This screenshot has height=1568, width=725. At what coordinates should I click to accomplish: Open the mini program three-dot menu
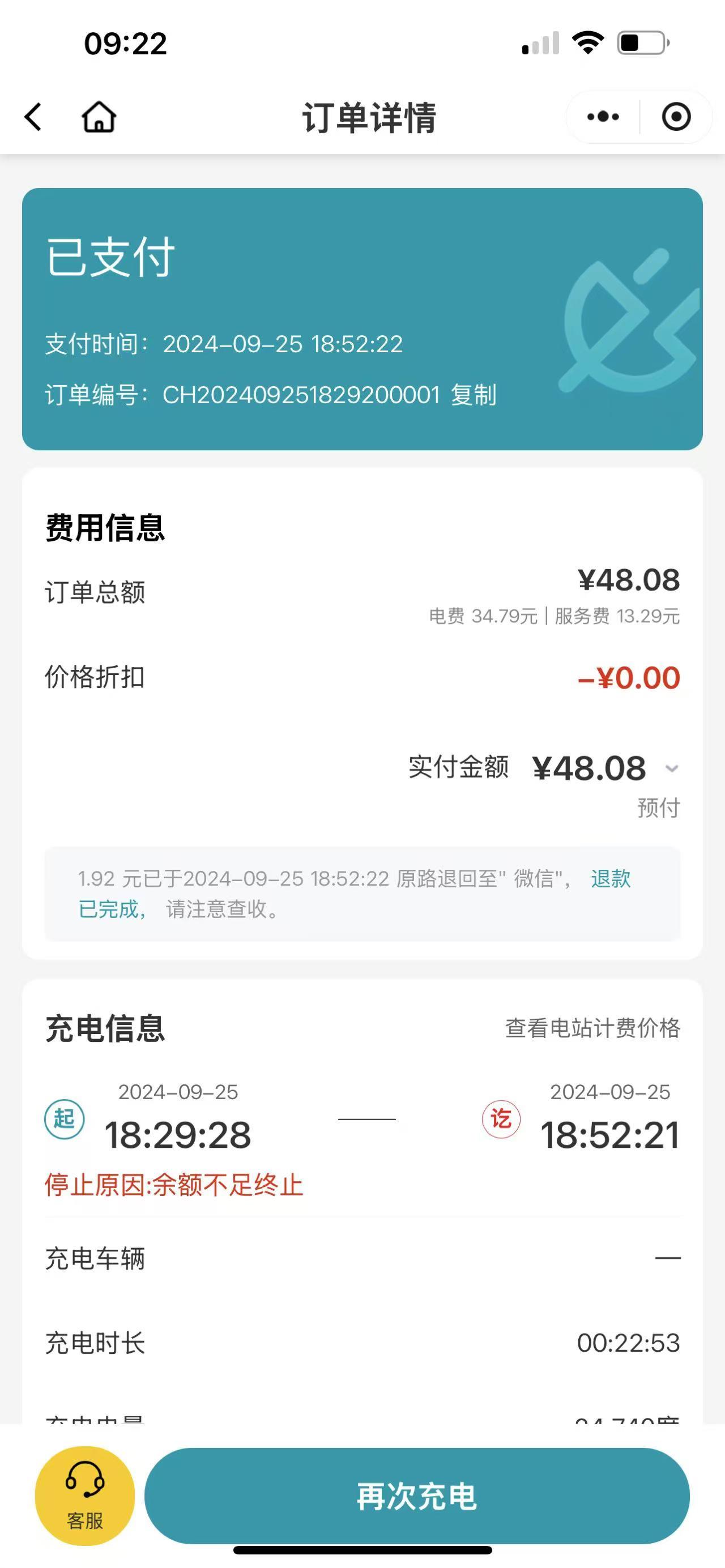[x=603, y=117]
